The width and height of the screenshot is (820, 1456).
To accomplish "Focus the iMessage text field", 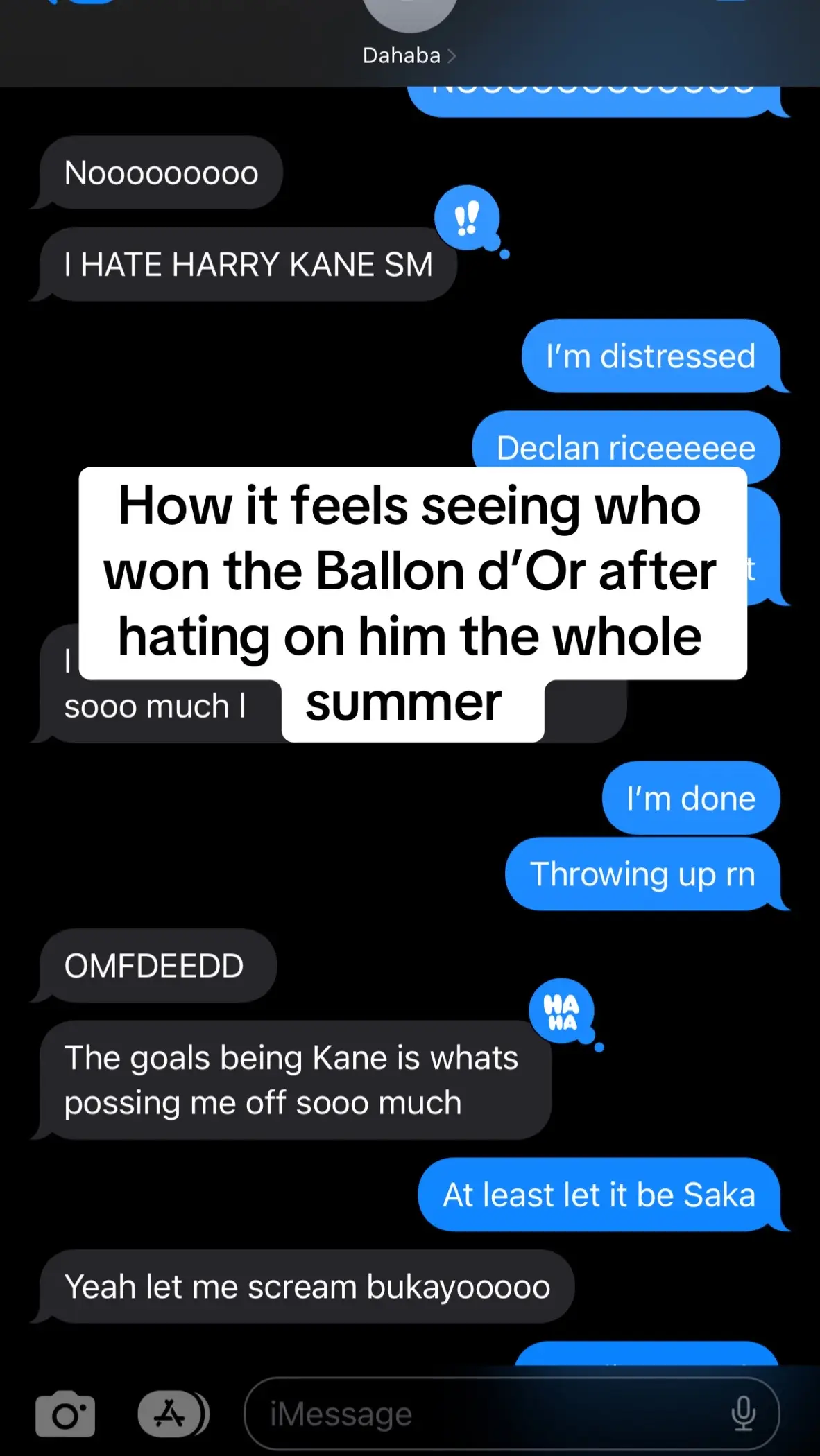I will click(x=512, y=1414).
